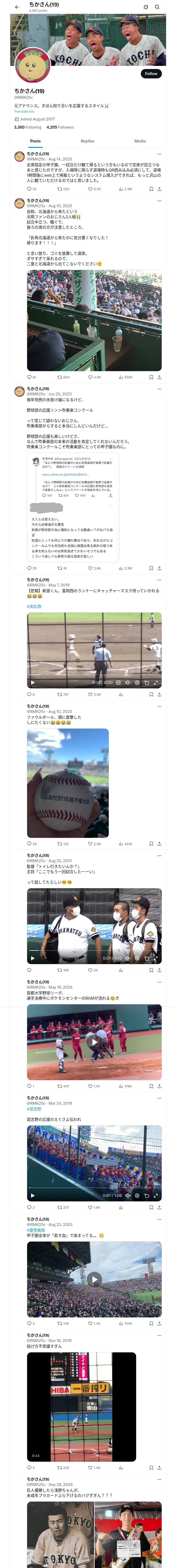This screenshot has height=1568, width=176.
Task: Switch to the Replies tab
Action: (87, 141)
